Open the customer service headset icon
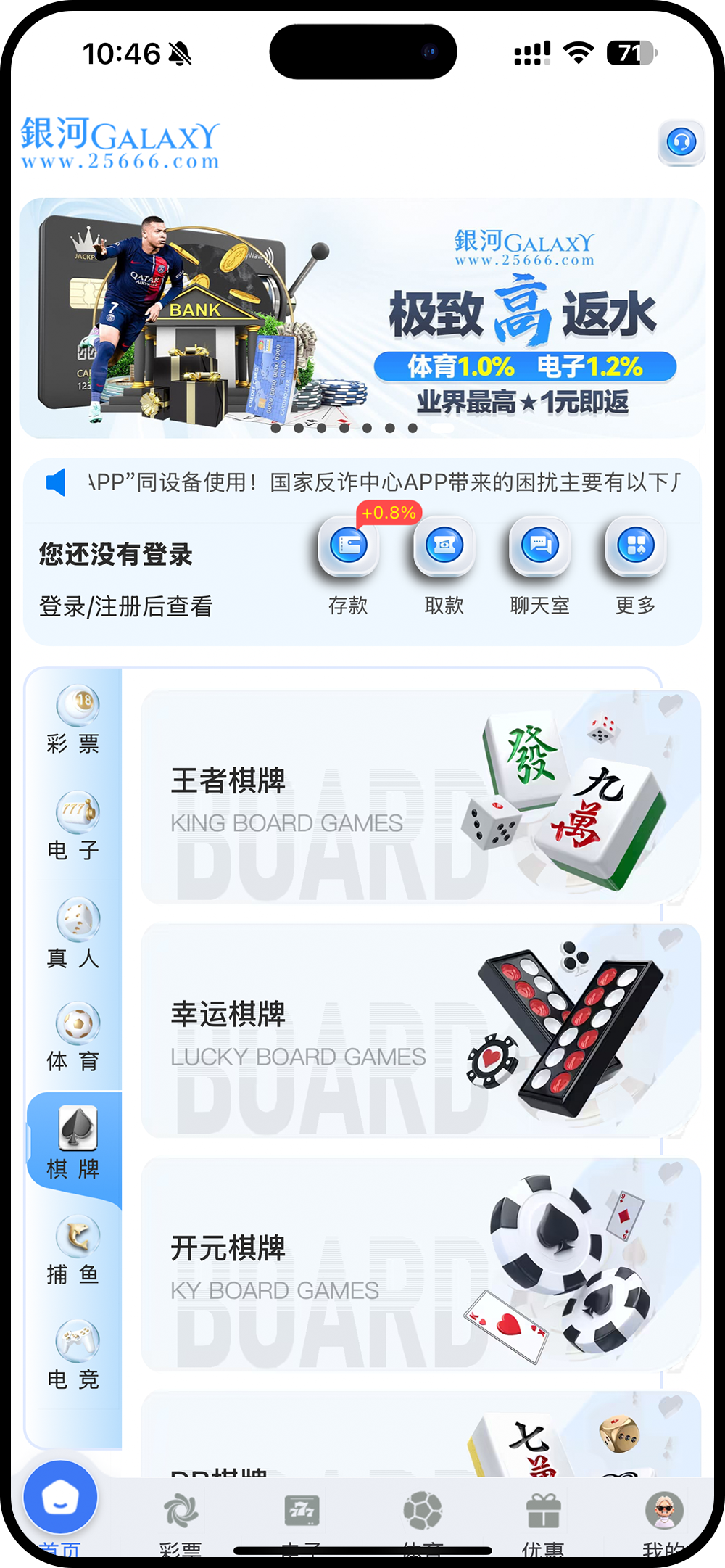725x1568 pixels. coord(681,142)
